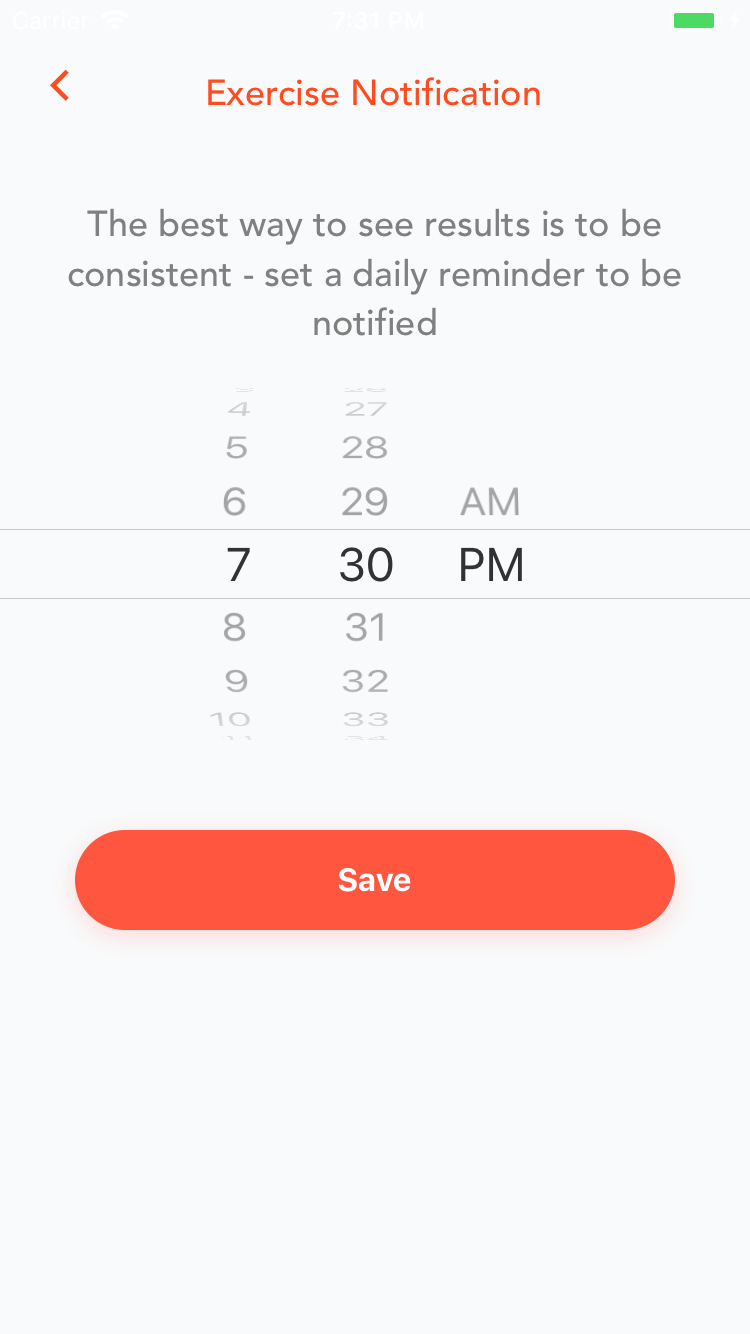Choose minute 31 in the picker
This screenshot has height=1334, width=750.
(365, 627)
